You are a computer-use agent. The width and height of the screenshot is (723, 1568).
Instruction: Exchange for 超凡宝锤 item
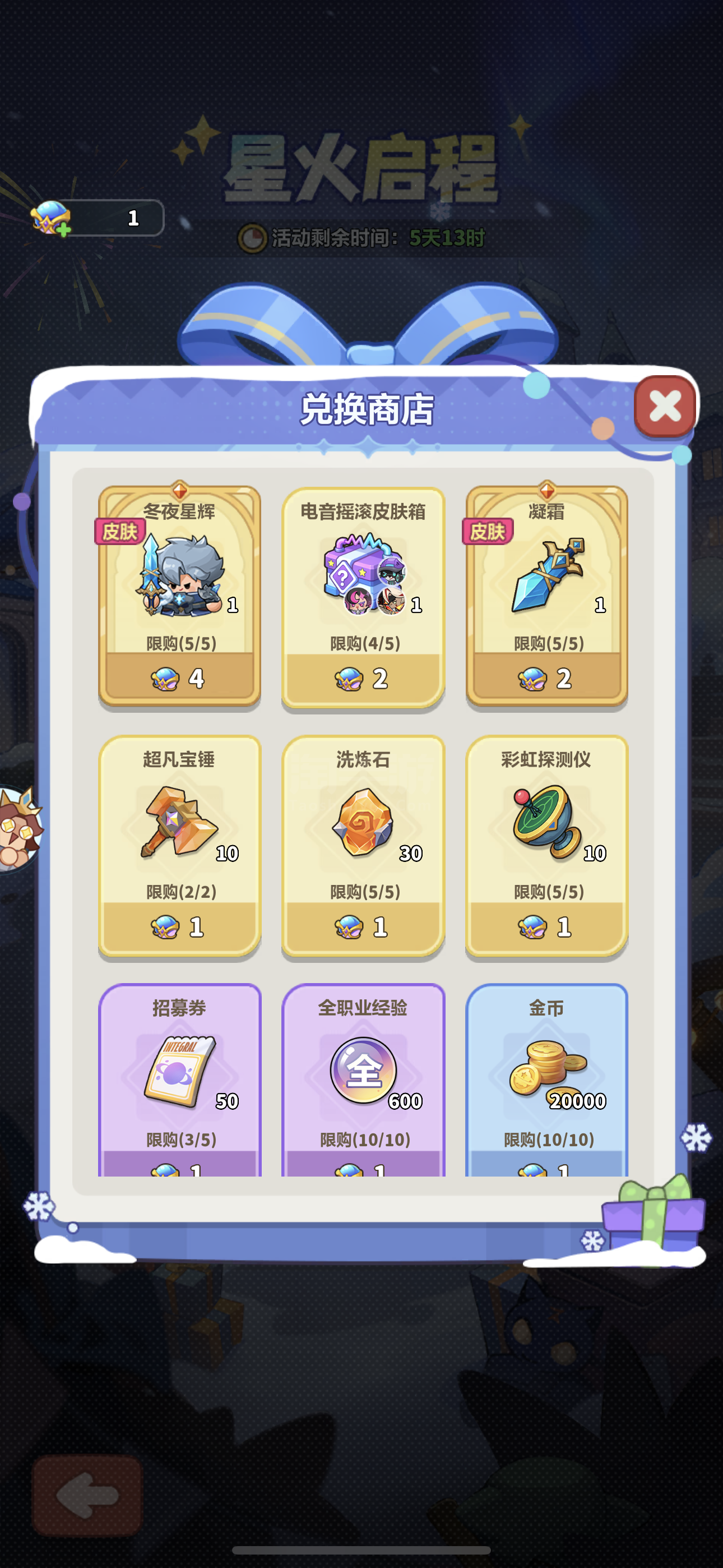pos(179,845)
